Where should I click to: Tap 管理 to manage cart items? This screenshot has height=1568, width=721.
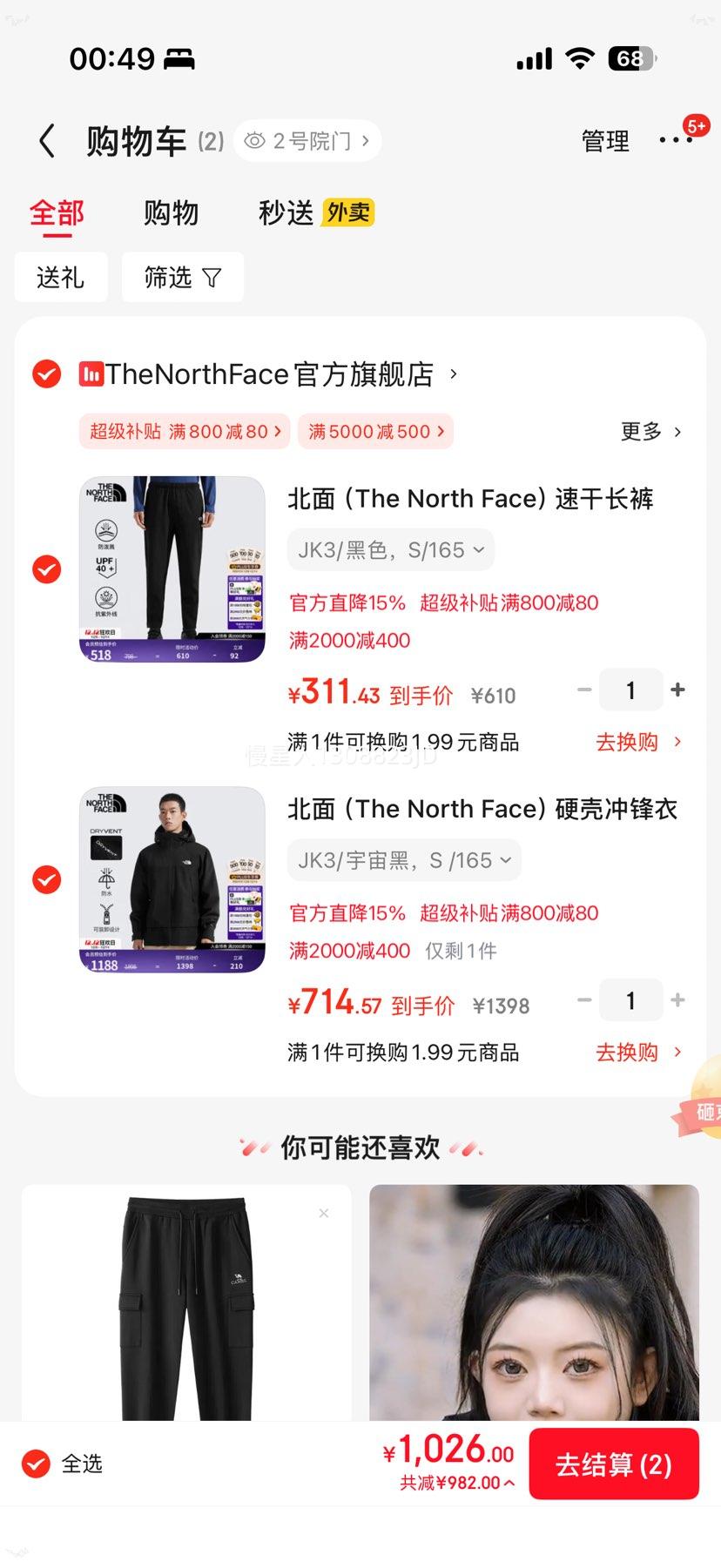coord(604,141)
